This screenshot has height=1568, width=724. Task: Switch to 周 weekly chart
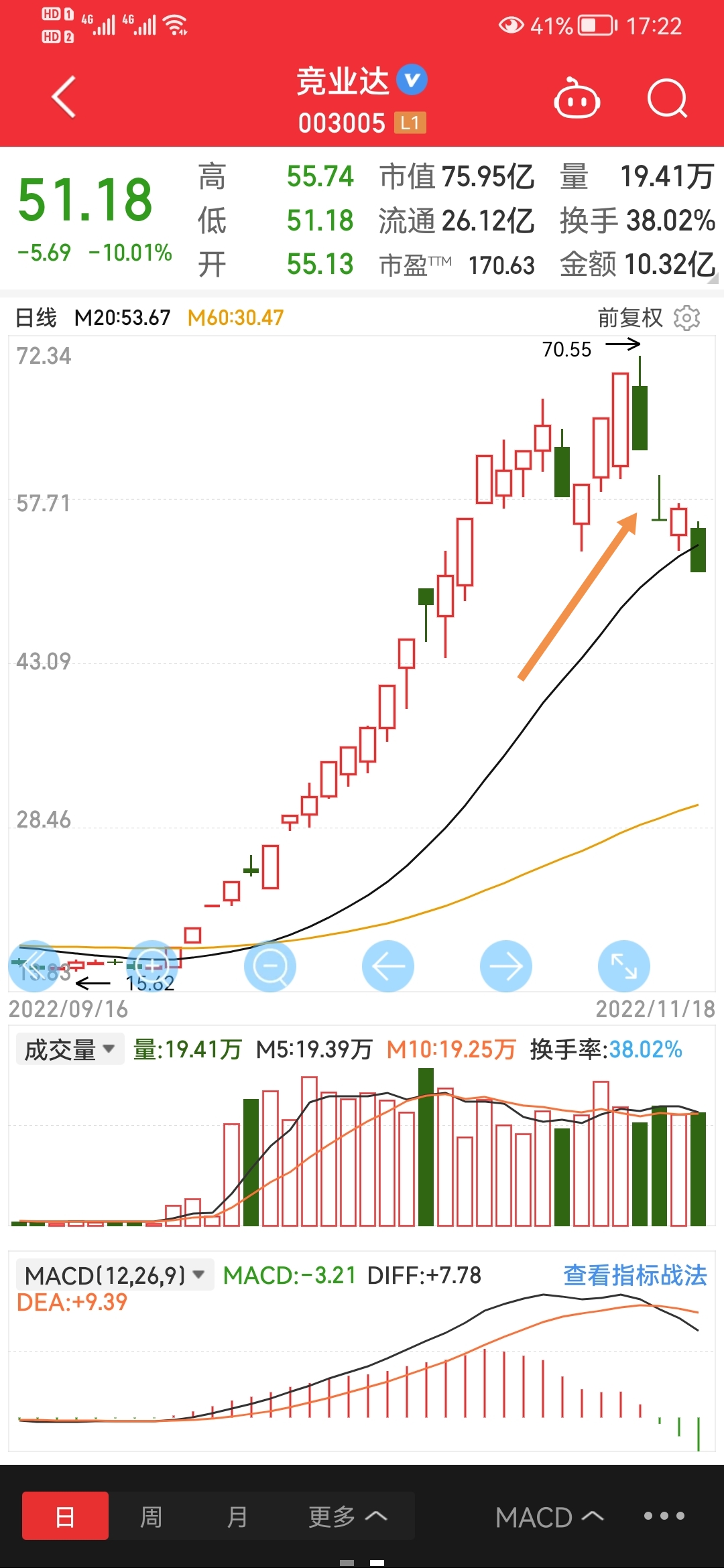151,1516
